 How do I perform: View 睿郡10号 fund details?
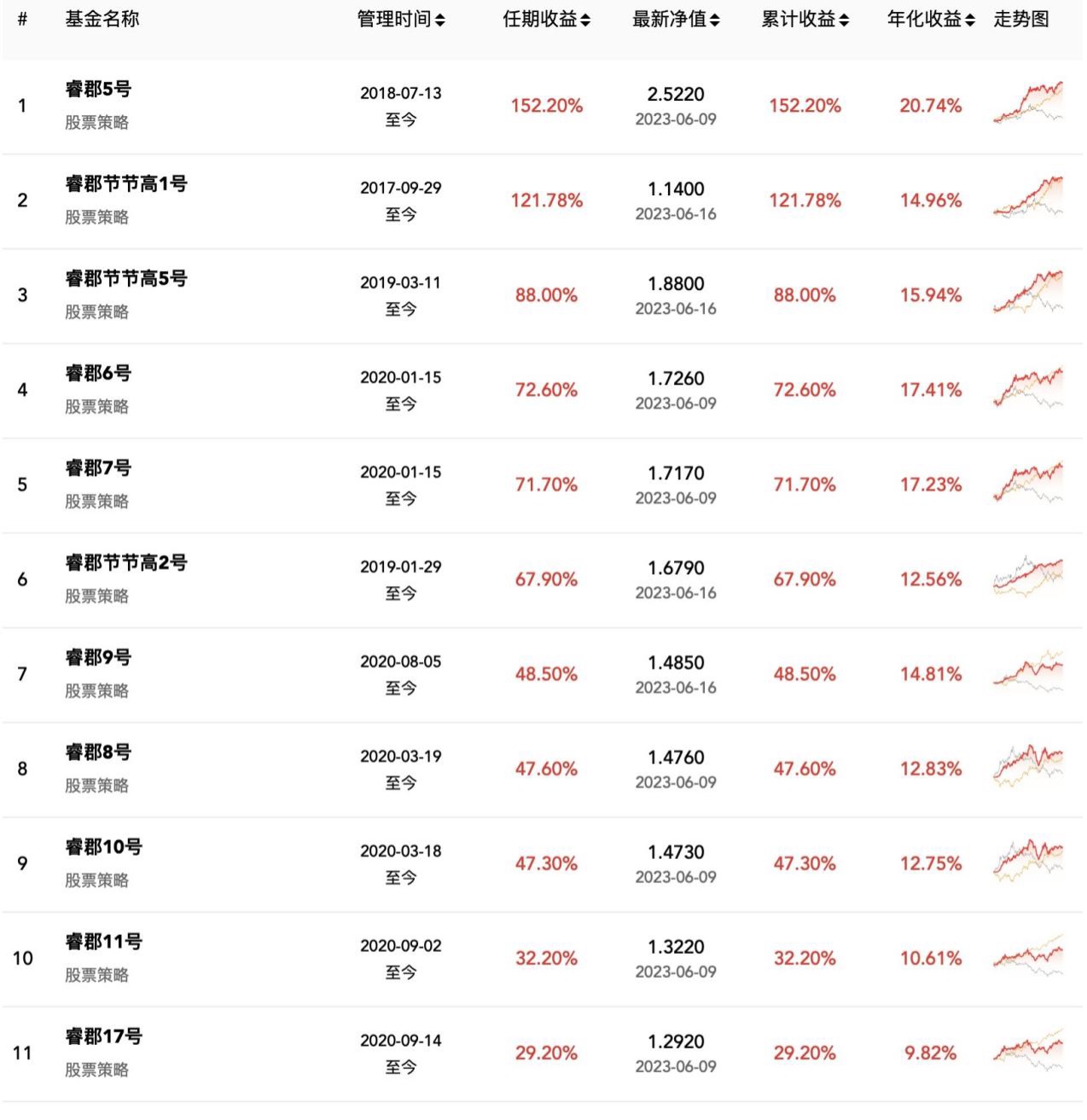[103, 847]
